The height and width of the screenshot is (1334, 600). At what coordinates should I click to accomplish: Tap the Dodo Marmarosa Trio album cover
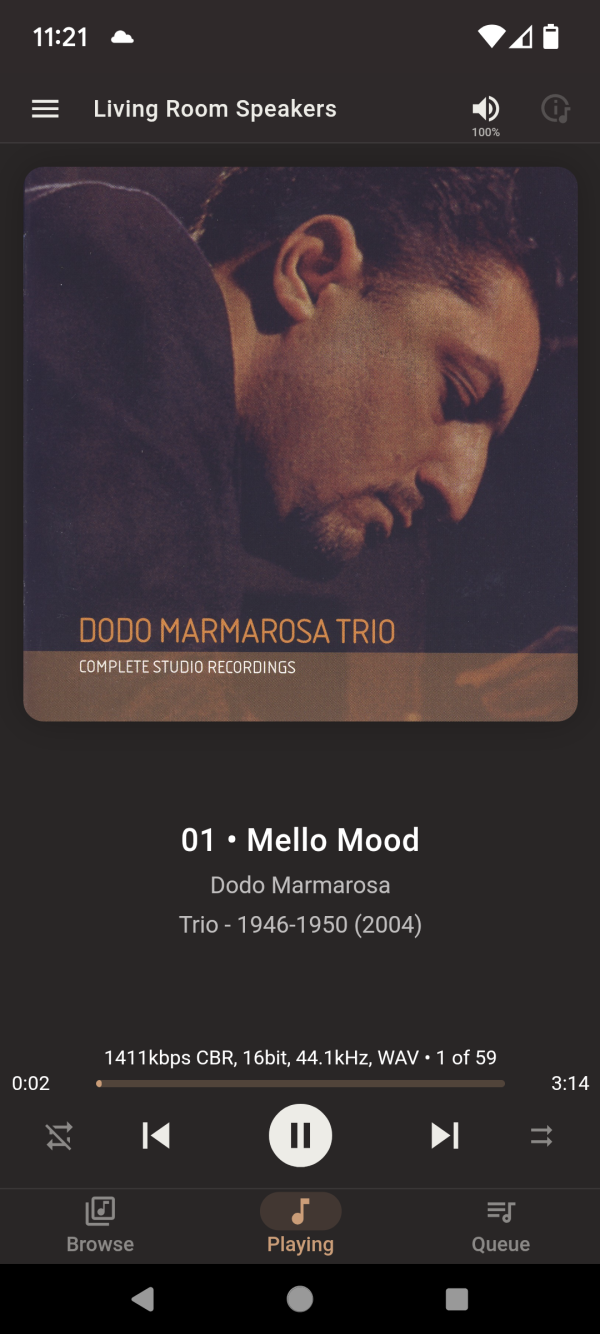300,444
